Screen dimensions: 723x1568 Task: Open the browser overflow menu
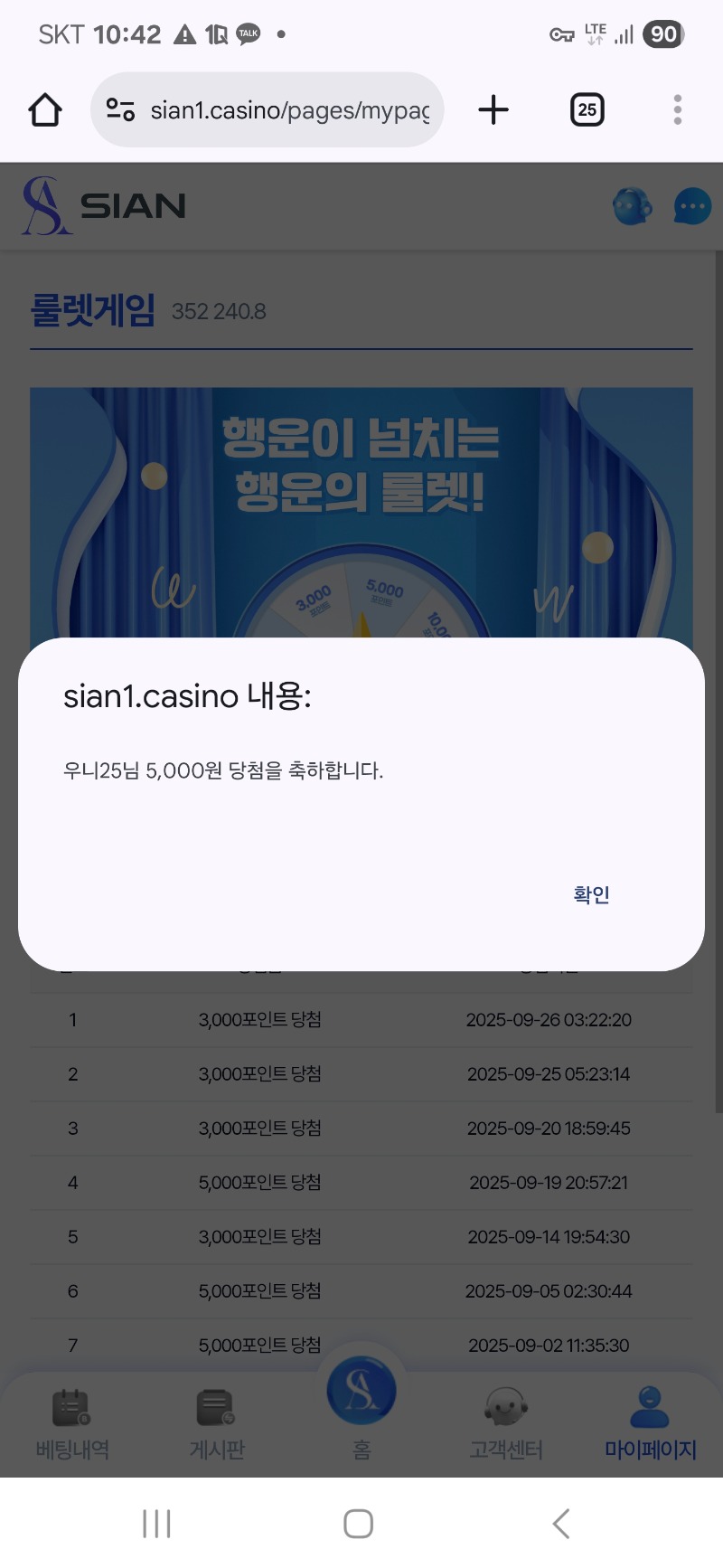click(x=677, y=110)
